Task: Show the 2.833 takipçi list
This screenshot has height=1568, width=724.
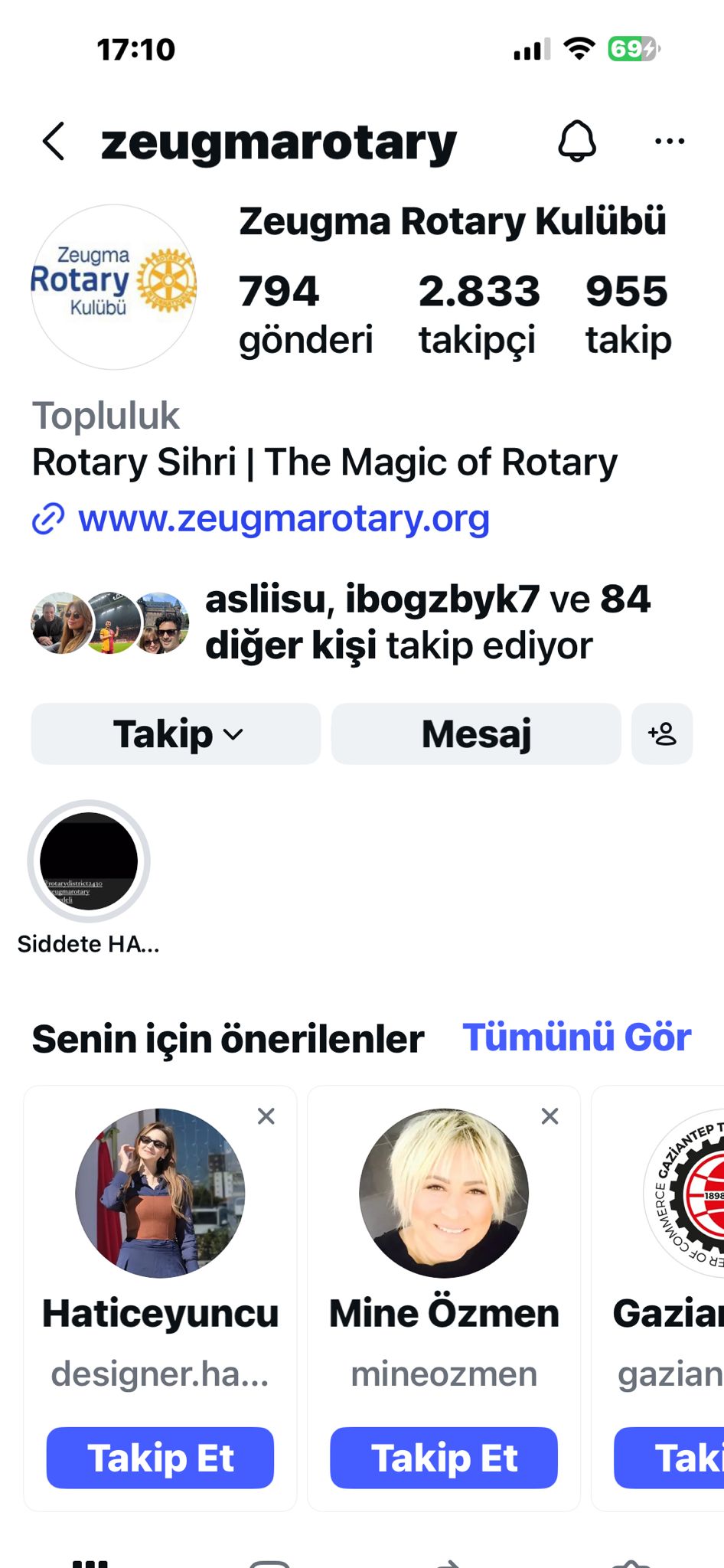Action: coord(478,314)
